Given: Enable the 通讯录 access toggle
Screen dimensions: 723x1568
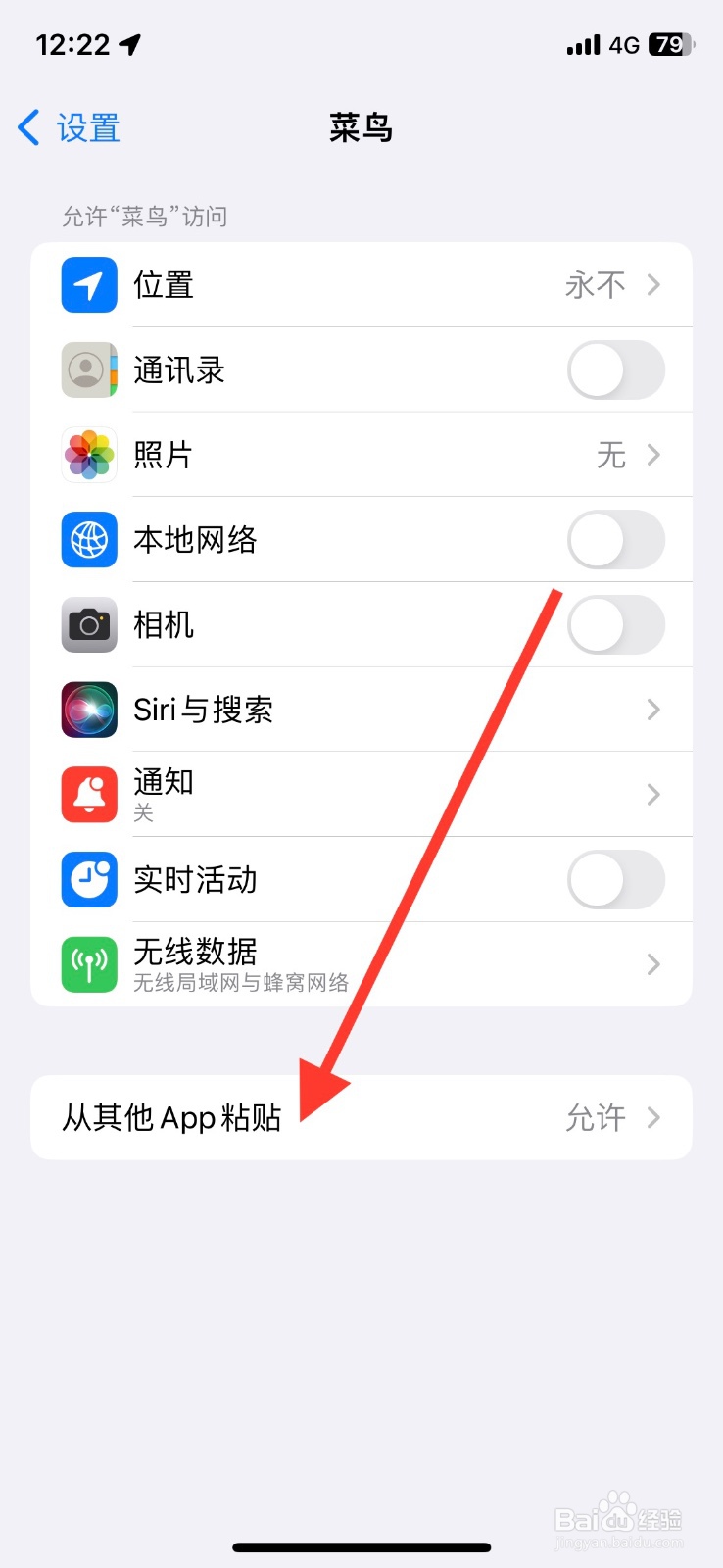Looking at the screenshot, I should click(615, 369).
